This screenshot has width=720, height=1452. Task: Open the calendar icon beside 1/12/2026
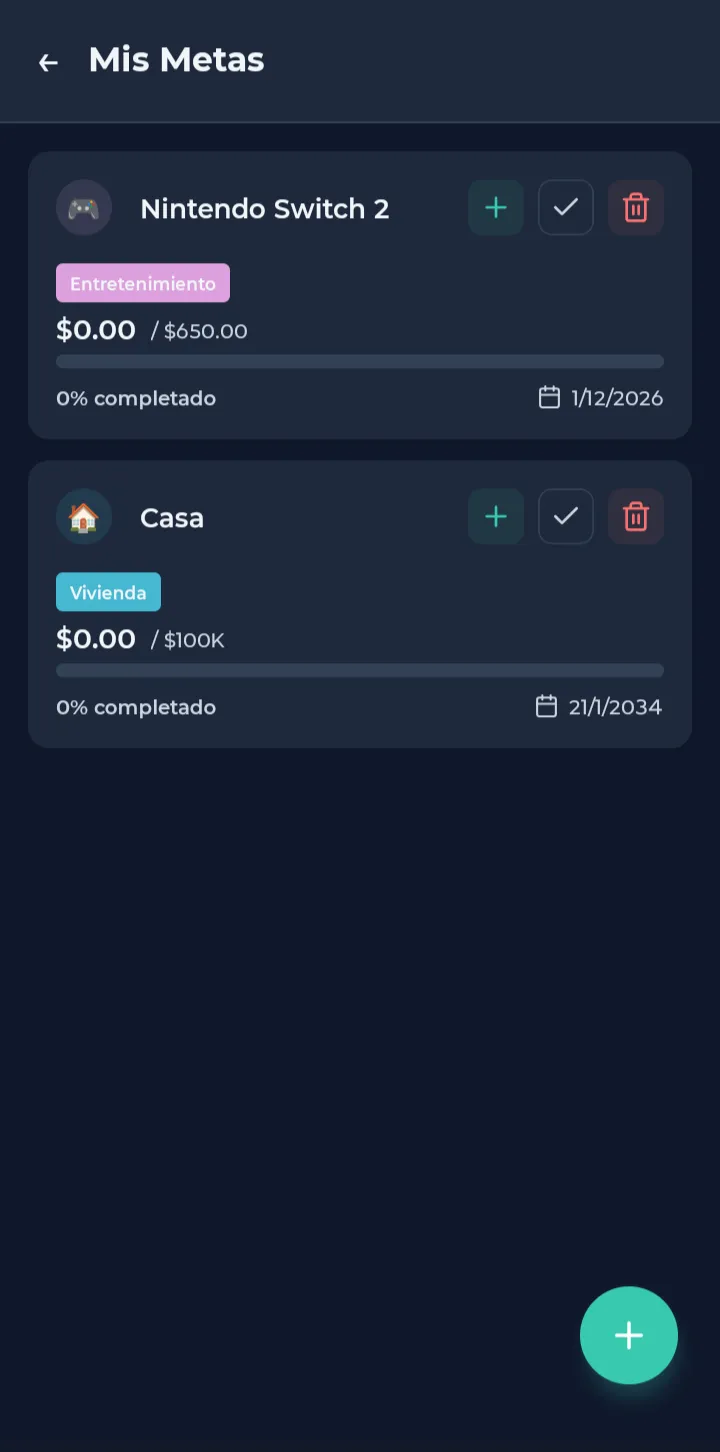point(548,397)
